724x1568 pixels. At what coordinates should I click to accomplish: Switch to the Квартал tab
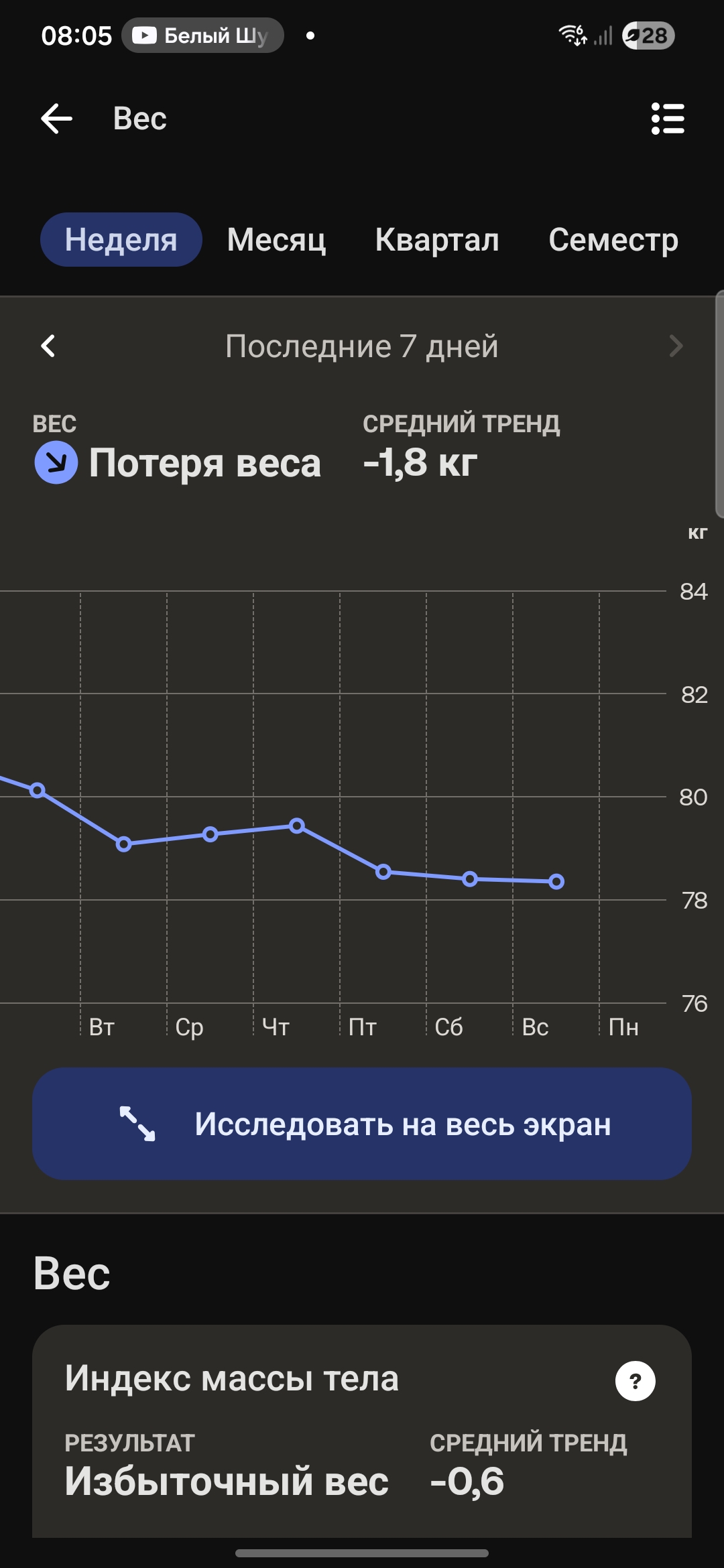click(x=437, y=240)
